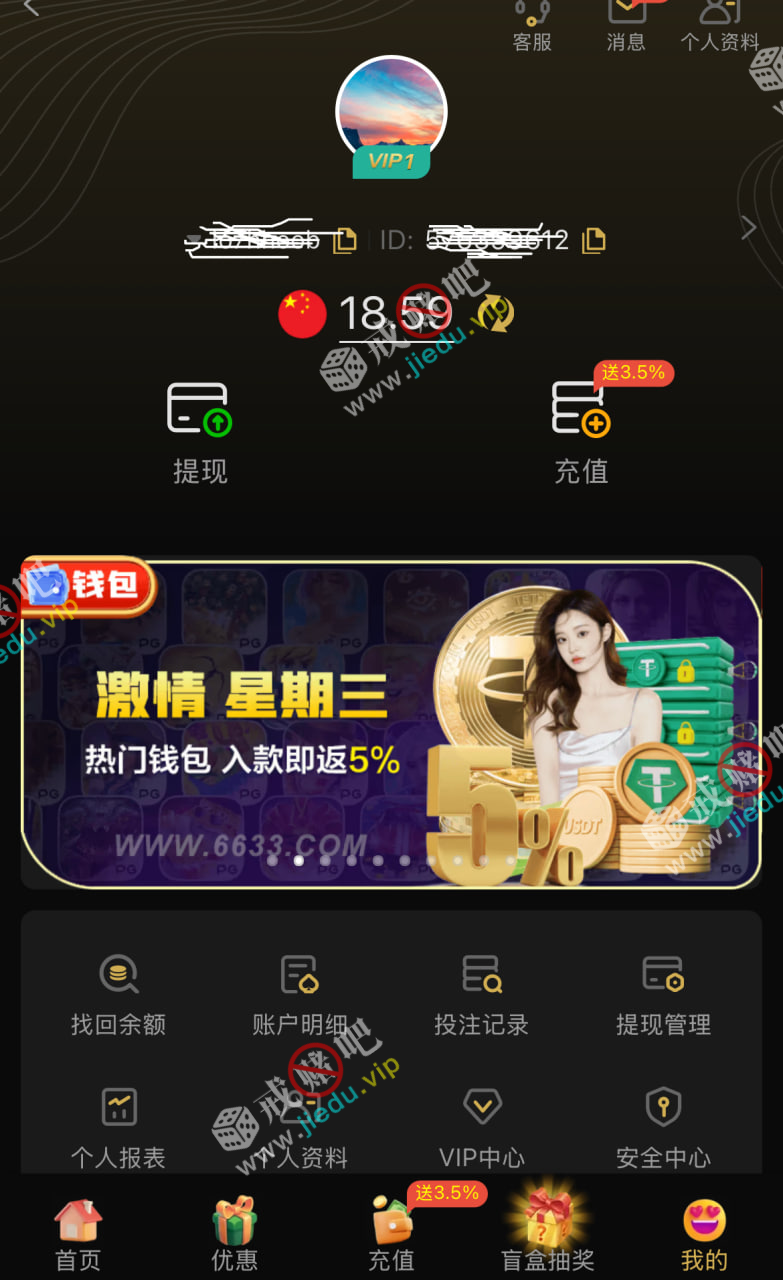View 投注记录 betting records
783x1280 pixels.
tap(481, 994)
